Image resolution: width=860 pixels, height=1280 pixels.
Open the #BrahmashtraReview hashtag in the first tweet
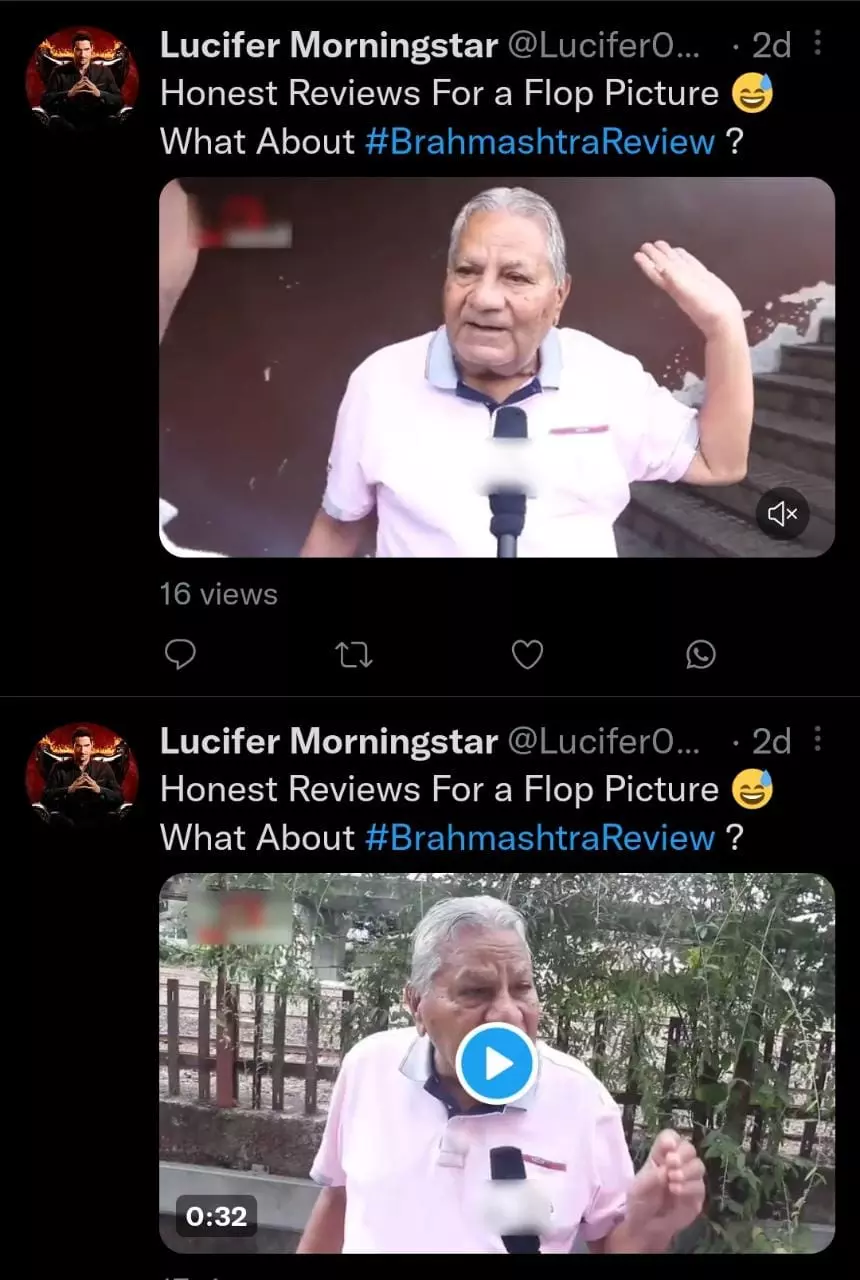[540, 141]
